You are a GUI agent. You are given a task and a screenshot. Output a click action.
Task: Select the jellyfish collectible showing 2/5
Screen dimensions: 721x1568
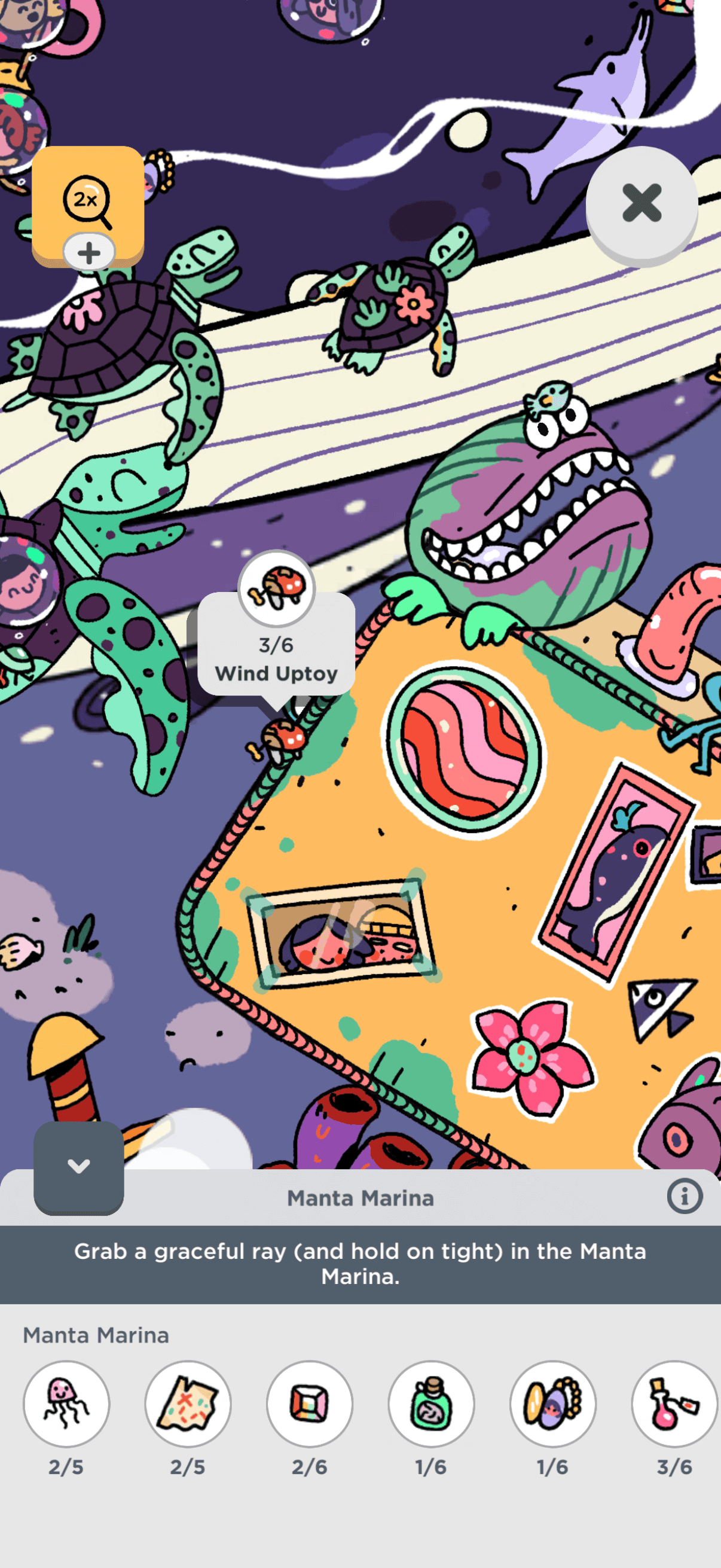pos(66,1404)
